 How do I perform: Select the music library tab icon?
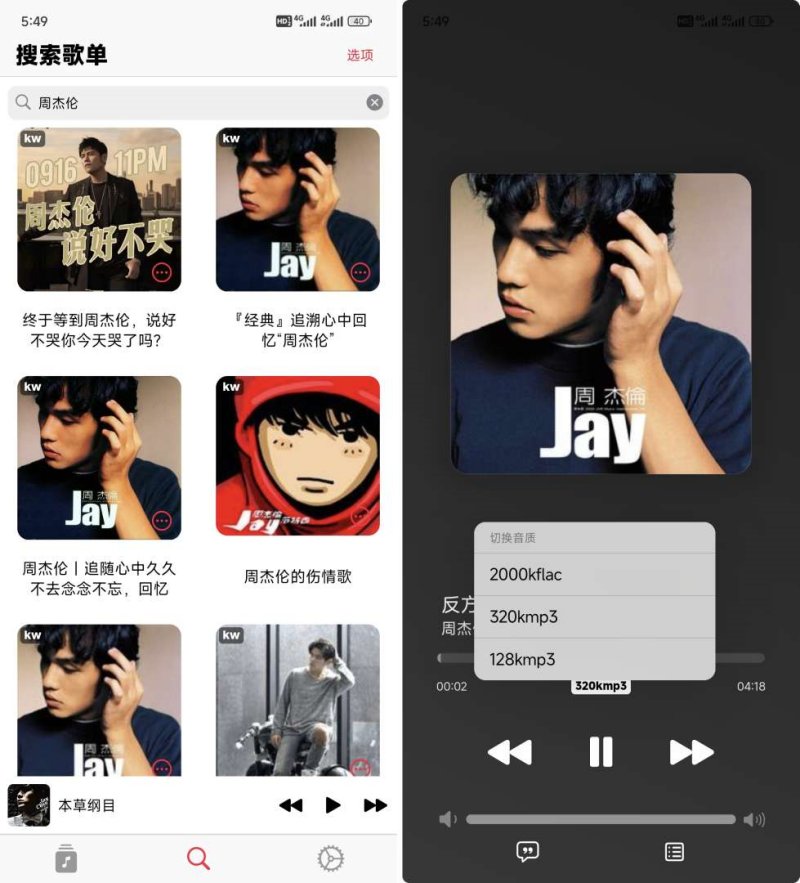click(x=66, y=858)
